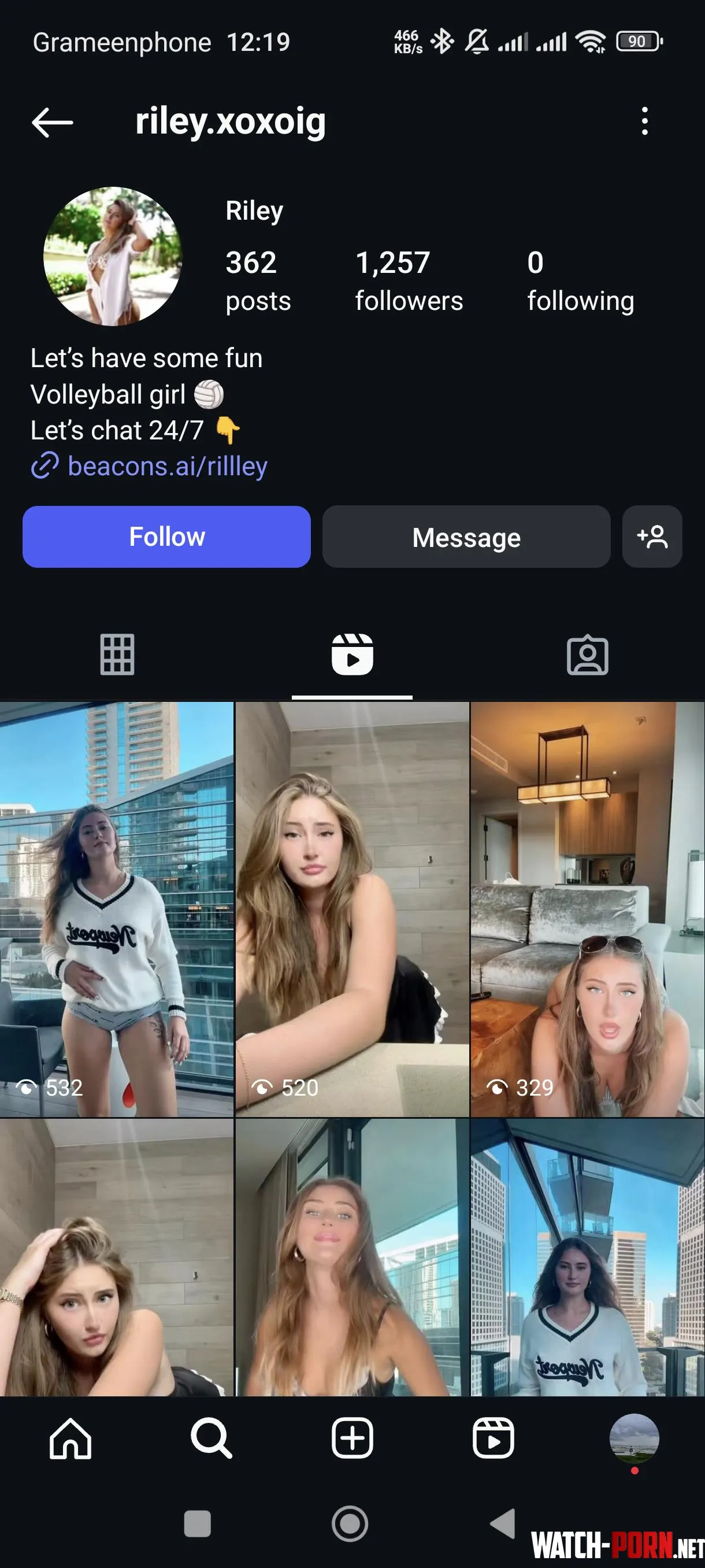Image resolution: width=705 pixels, height=1568 pixels.
Task: Open the profile picture
Action: pyautogui.click(x=113, y=256)
